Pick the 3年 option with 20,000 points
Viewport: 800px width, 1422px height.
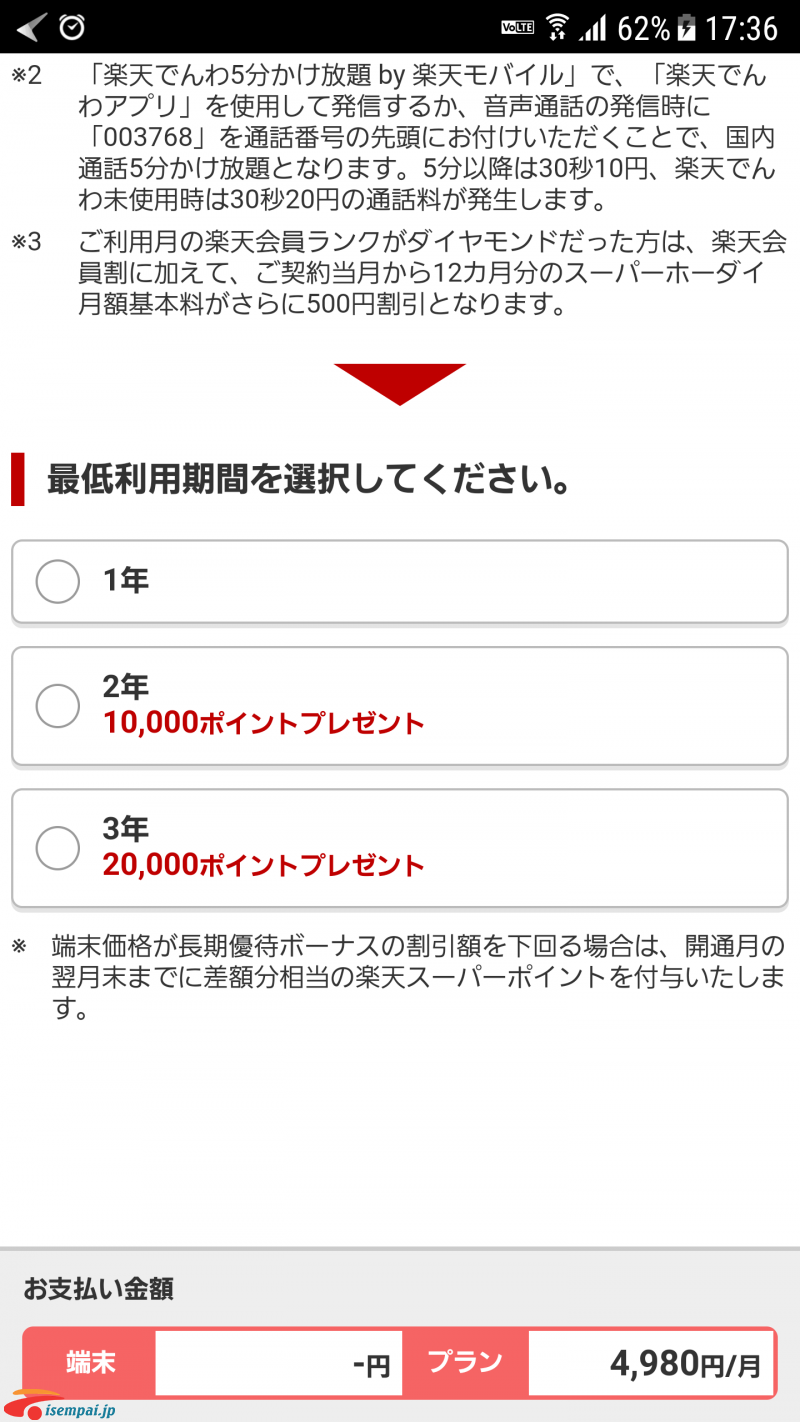[400, 848]
